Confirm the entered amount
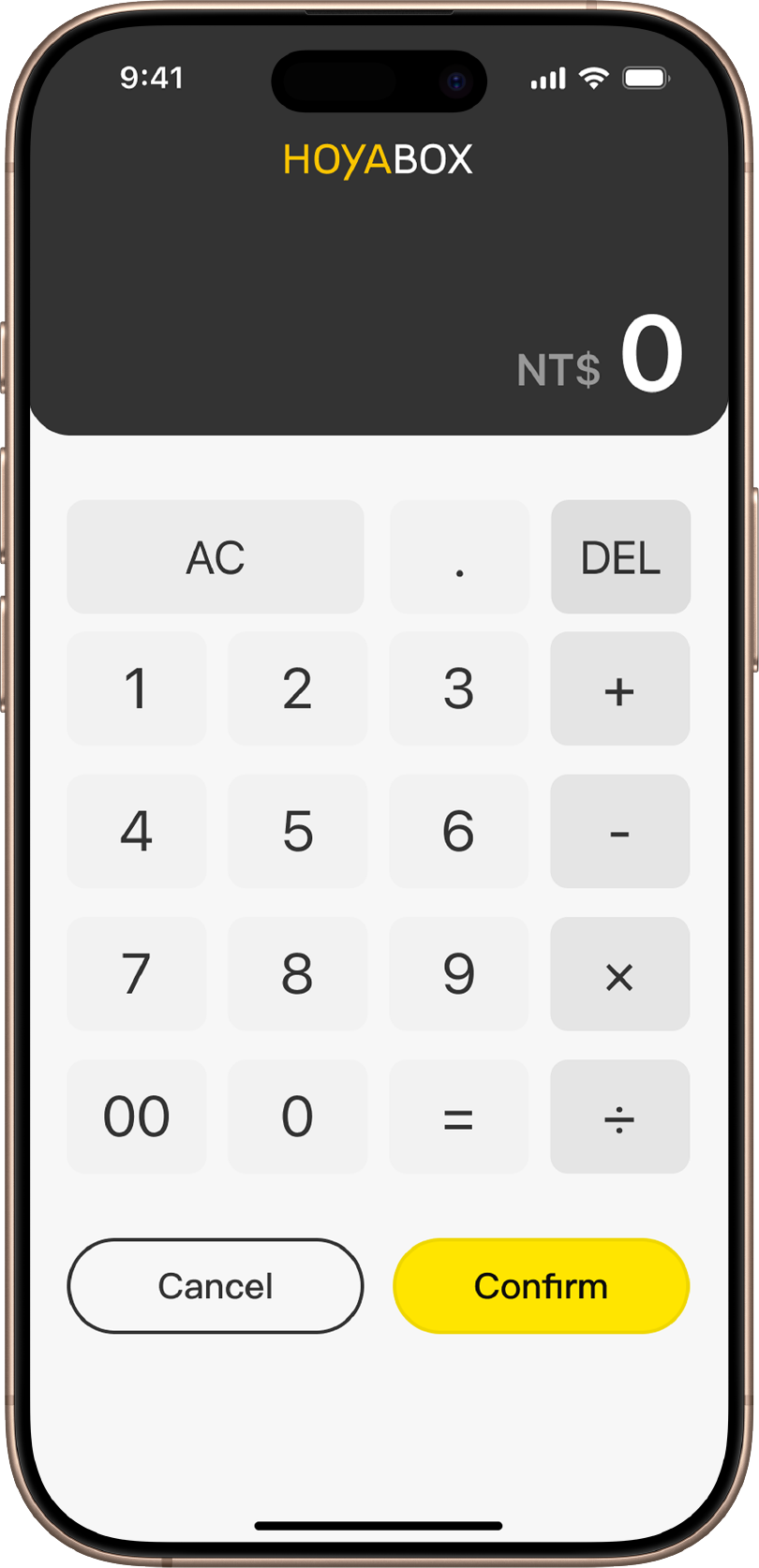 [x=542, y=1286]
